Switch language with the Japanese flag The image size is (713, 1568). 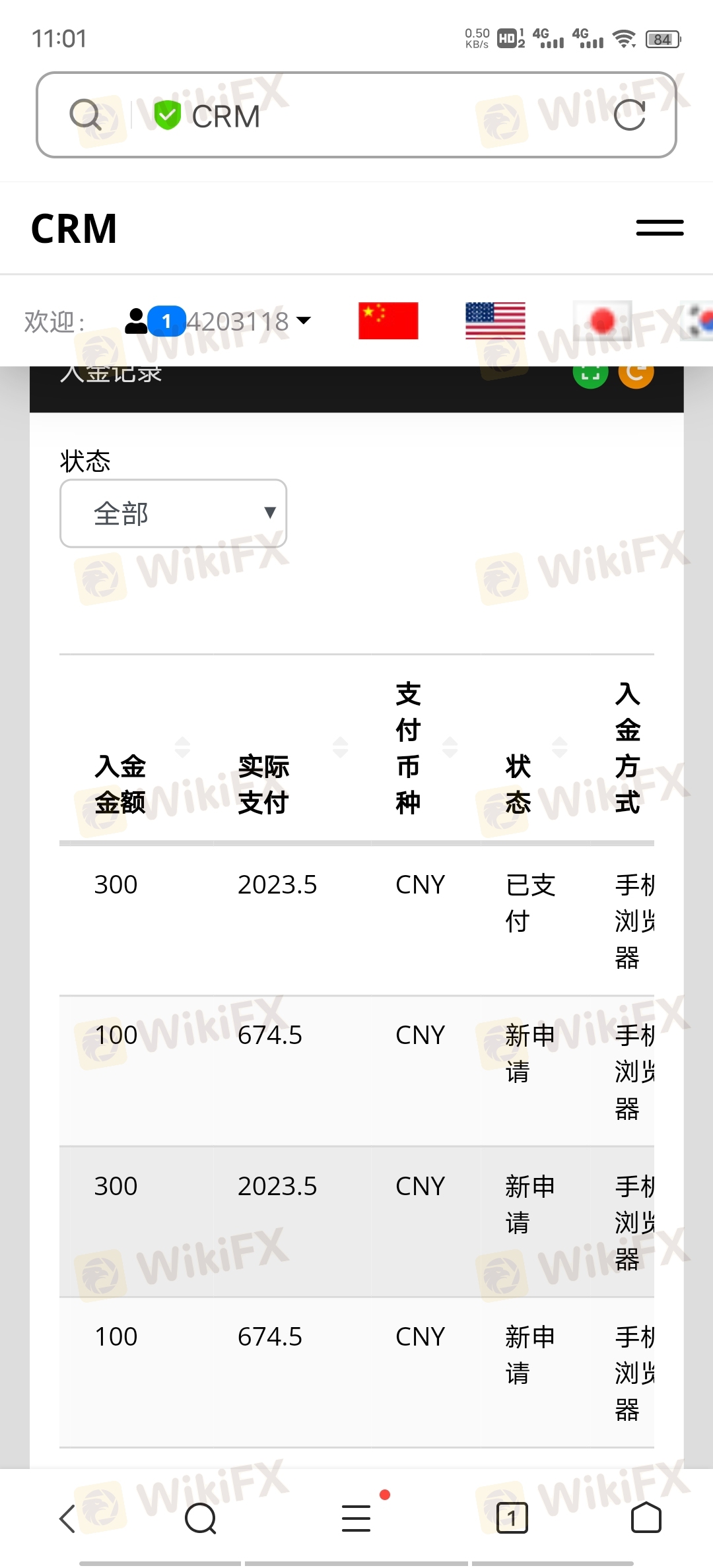coord(602,321)
